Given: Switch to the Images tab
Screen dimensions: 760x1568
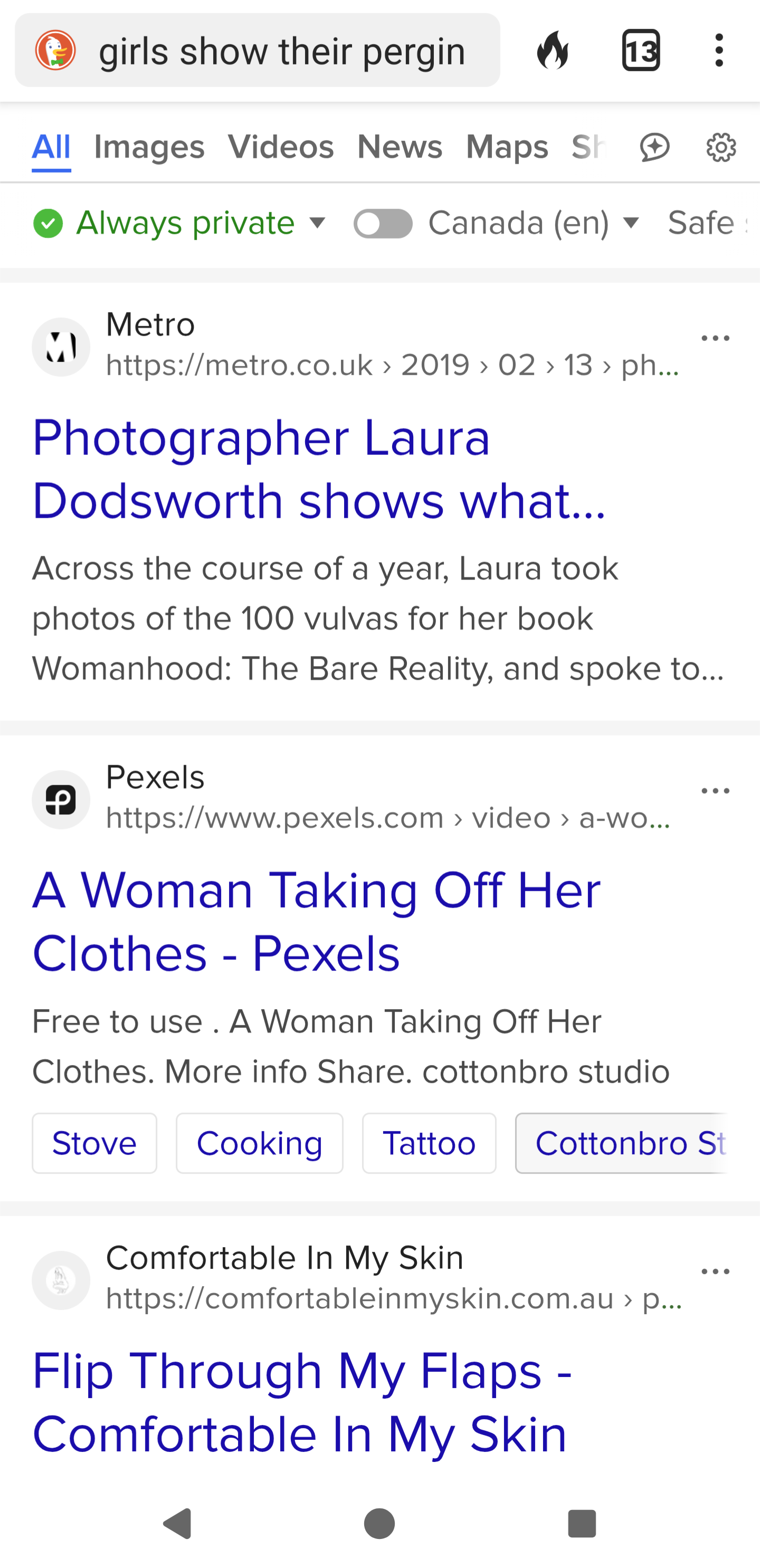Looking at the screenshot, I should point(149,147).
